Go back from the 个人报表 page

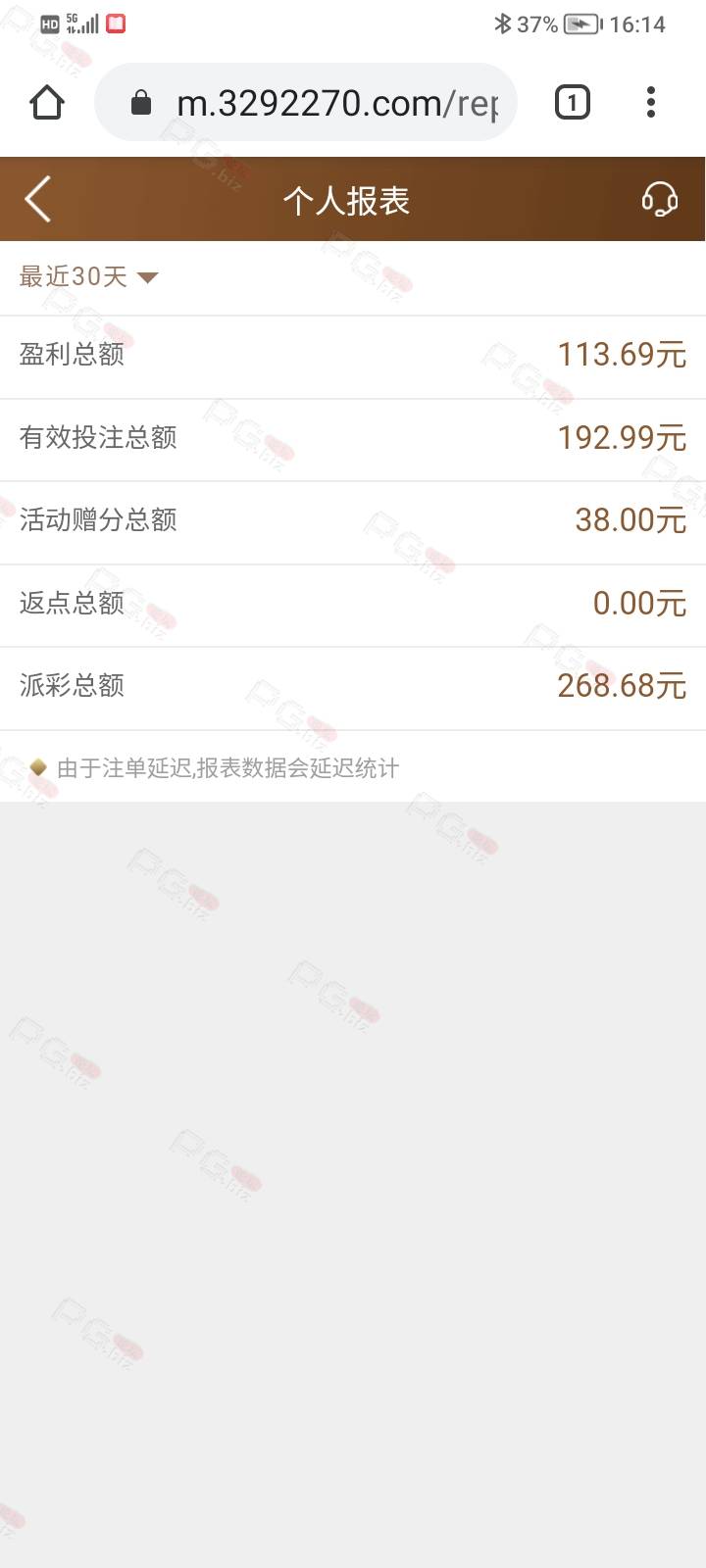click(x=38, y=200)
